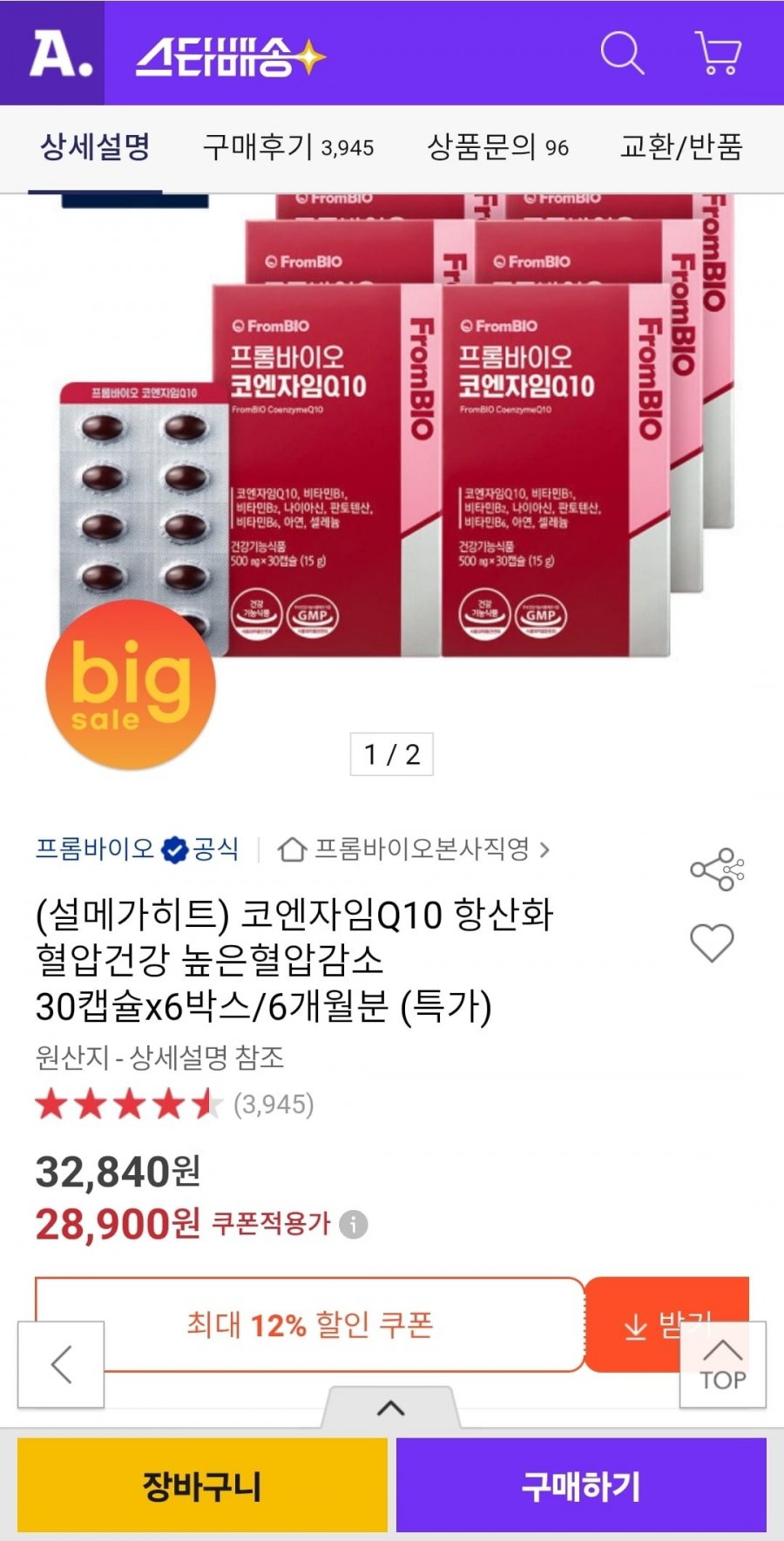Screen dimensions: 784x1541
Task: Open 프롬바이오 brand link
Action: pyautogui.click(x=94, y=848)
